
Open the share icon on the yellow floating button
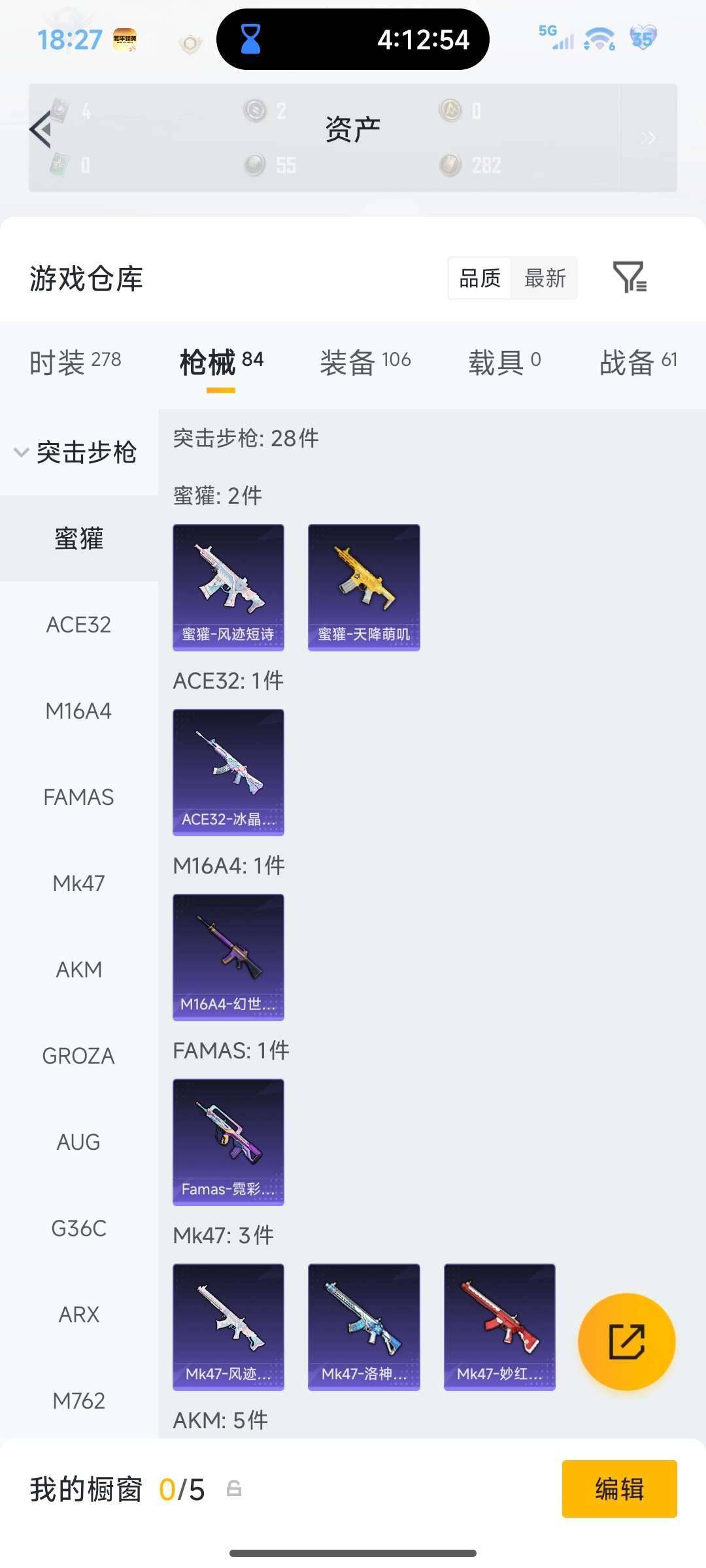click(626, 1341)
